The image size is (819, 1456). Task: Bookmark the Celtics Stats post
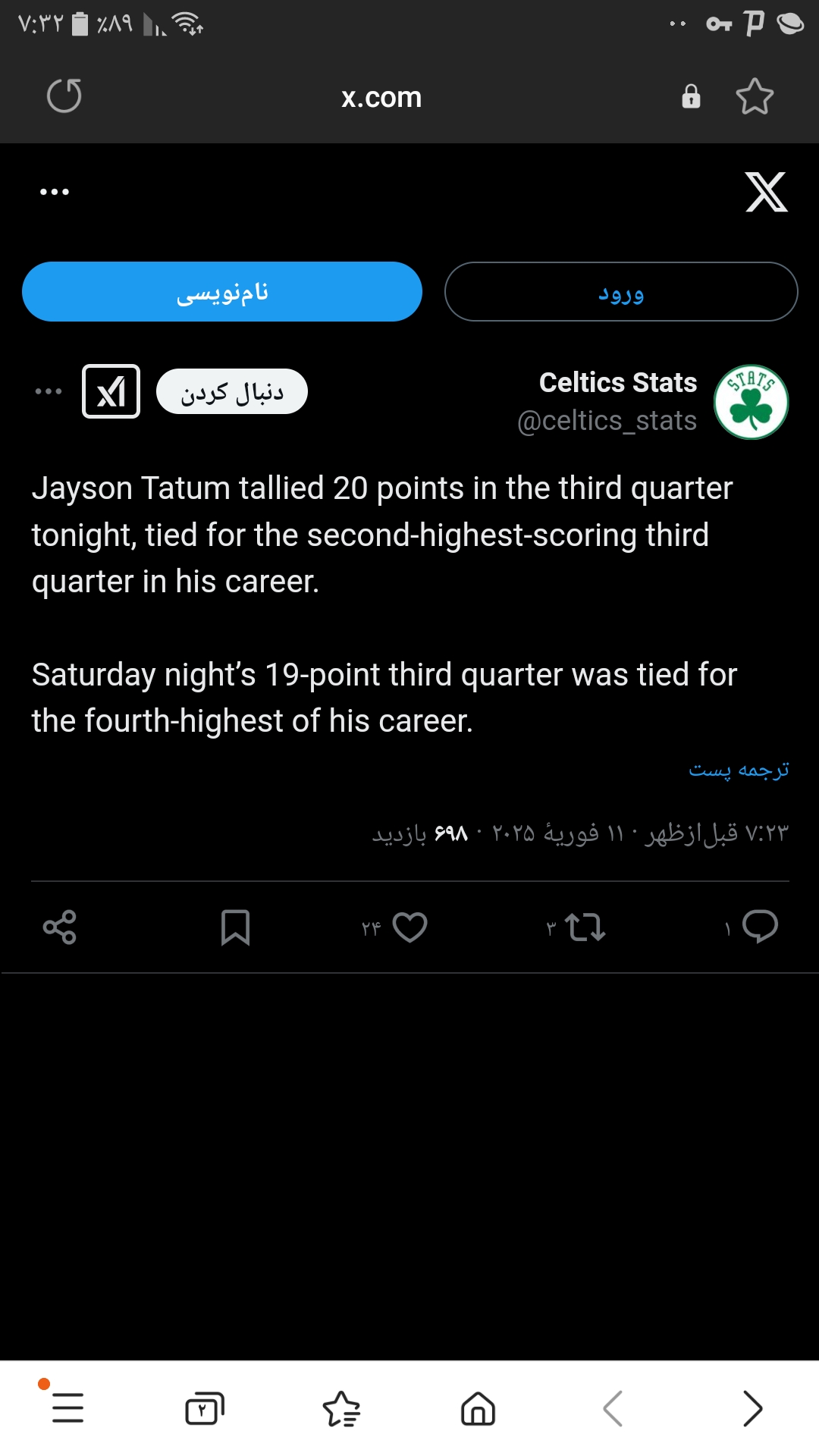click(235, 927)
